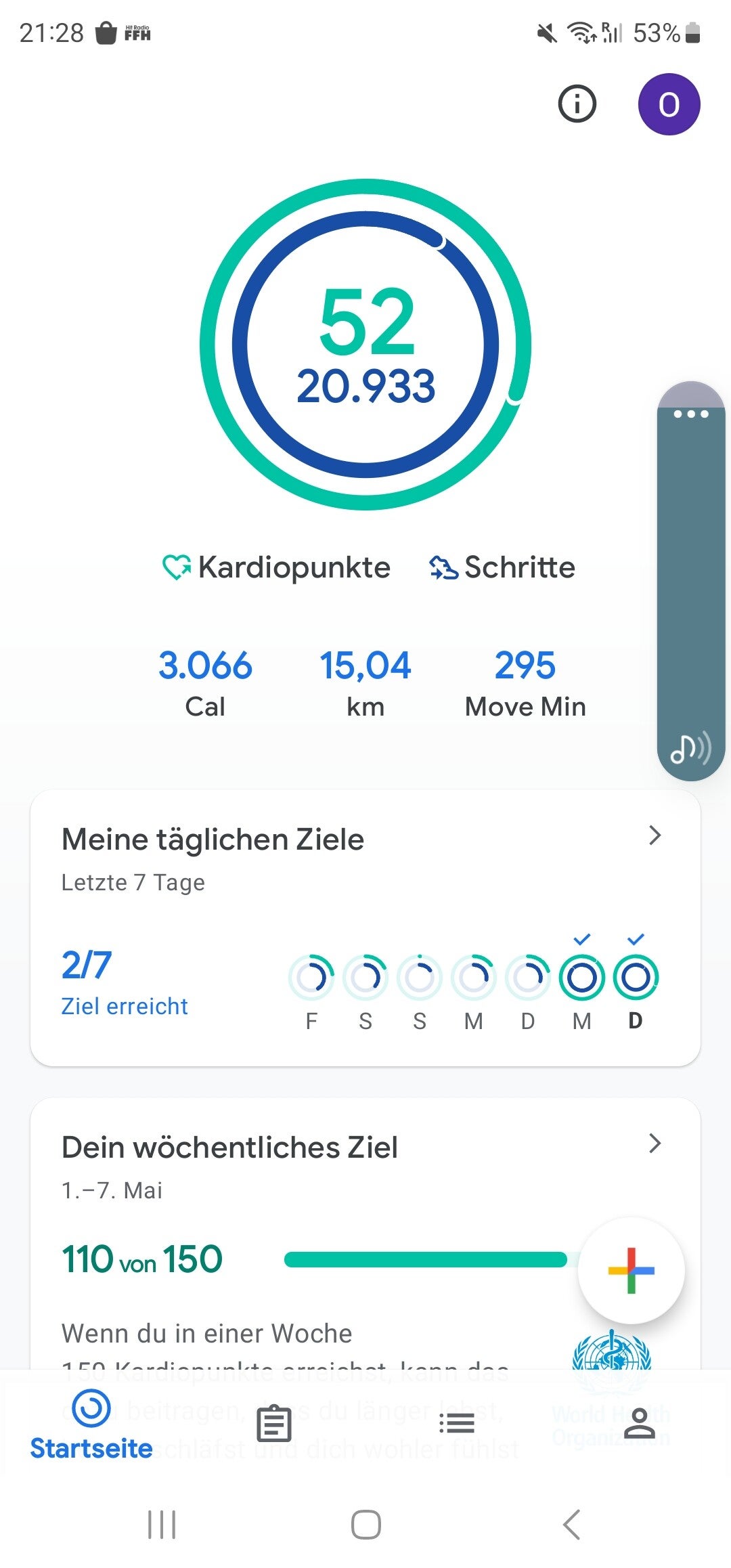Switch to the list browse tab

coord(457,1423)
